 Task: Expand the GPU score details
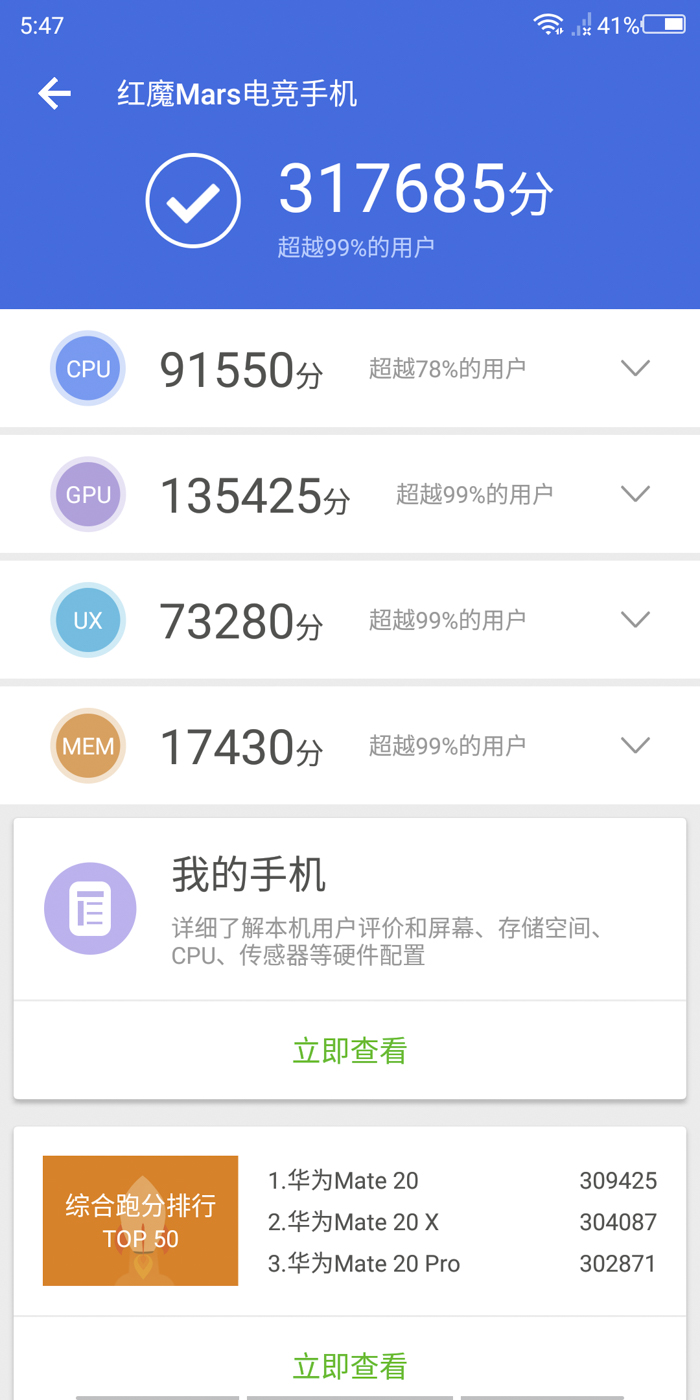tap(635, 494)
